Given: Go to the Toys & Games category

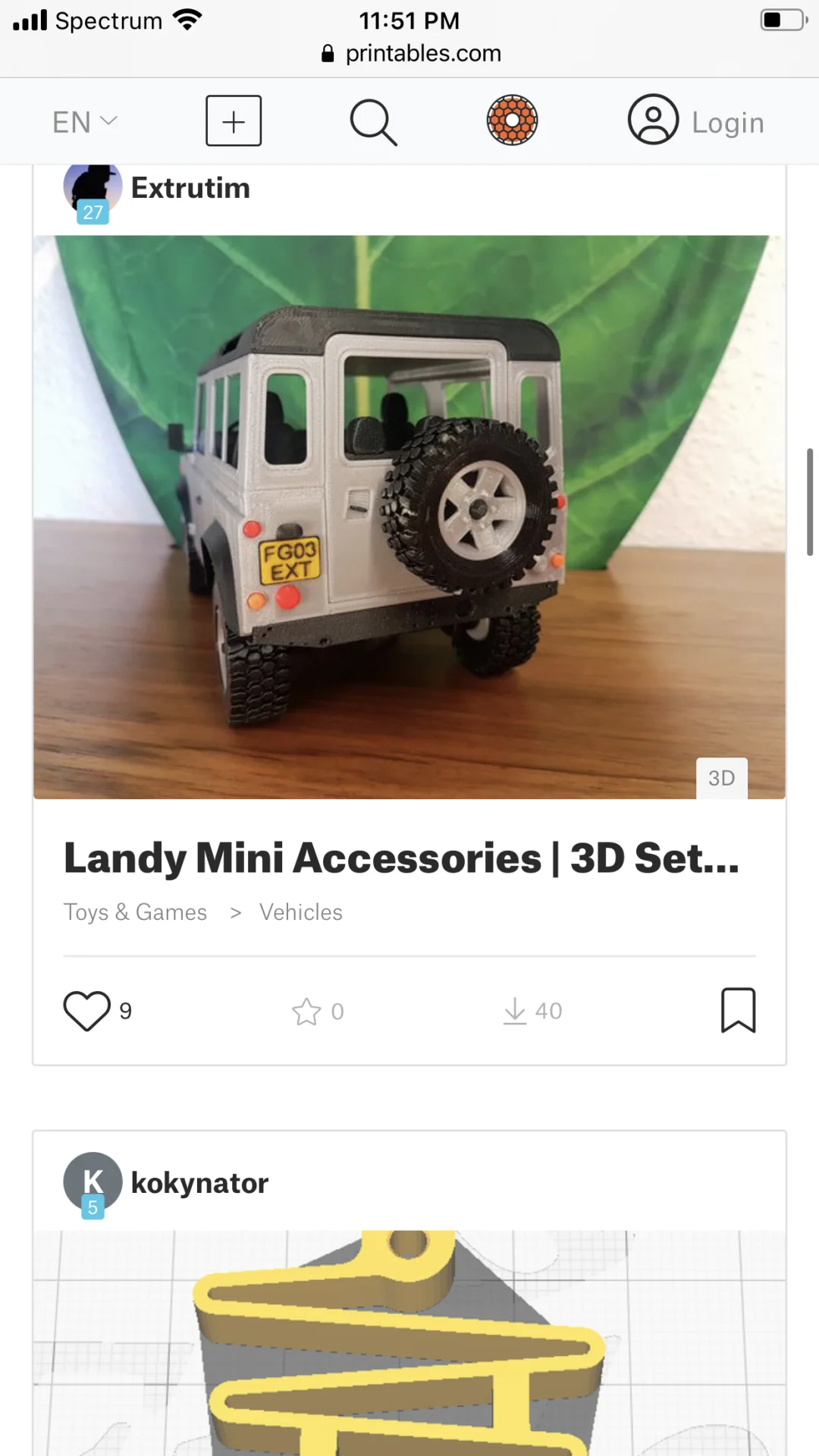Looking at the screenshot, I should 135,912.
